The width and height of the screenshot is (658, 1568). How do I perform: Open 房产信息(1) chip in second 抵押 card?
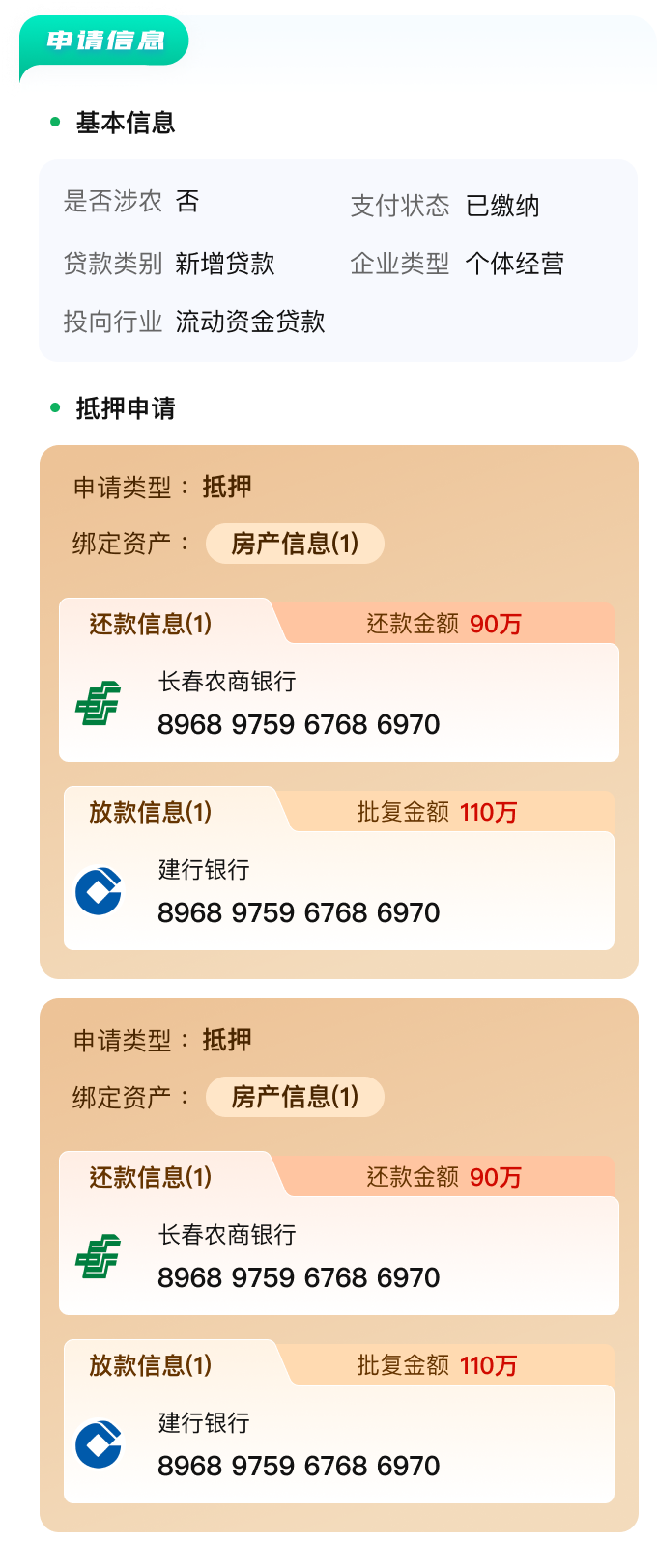pos(295,1097)
